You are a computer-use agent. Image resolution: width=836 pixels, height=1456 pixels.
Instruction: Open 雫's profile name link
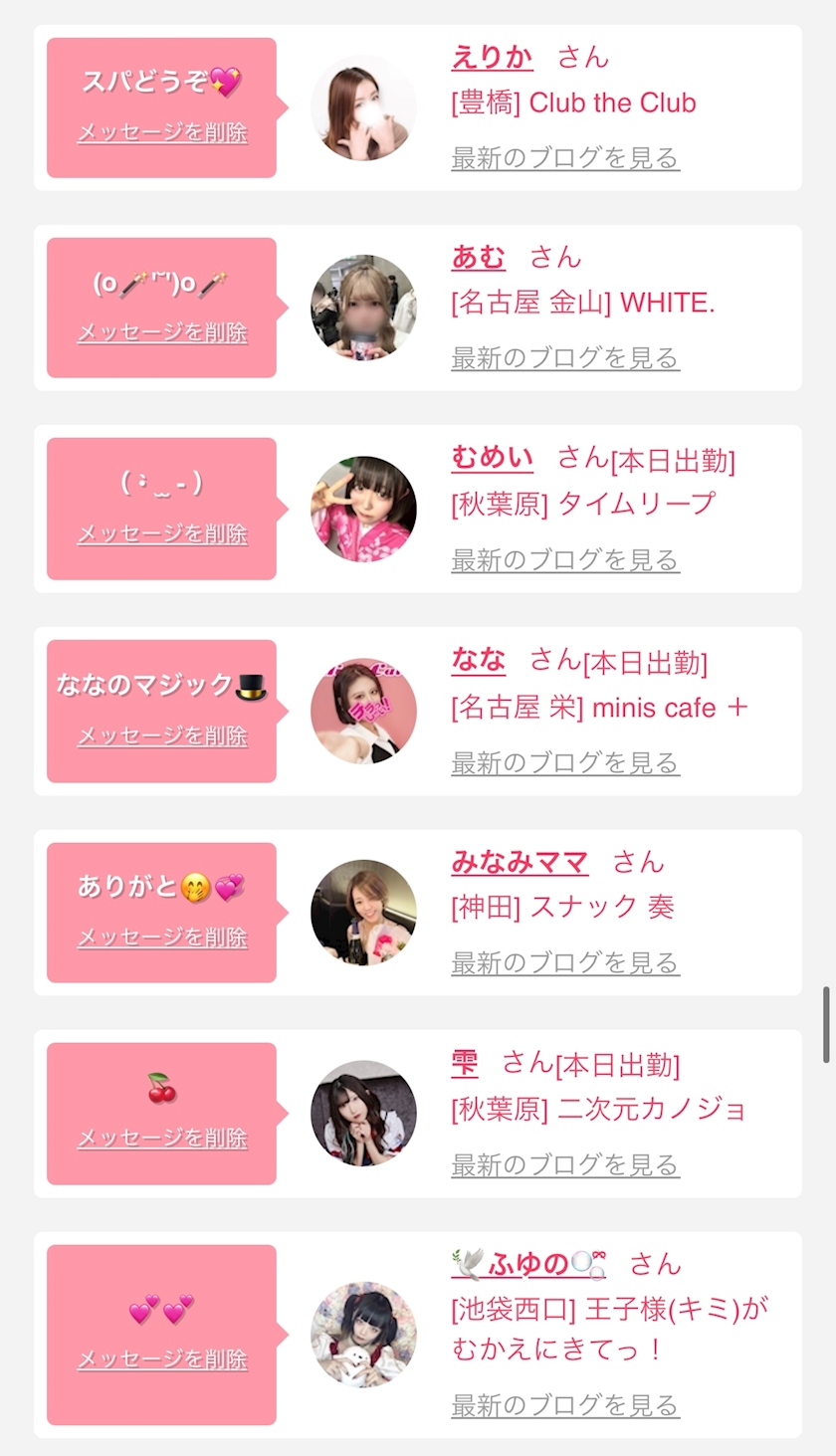click(464, 1063)
